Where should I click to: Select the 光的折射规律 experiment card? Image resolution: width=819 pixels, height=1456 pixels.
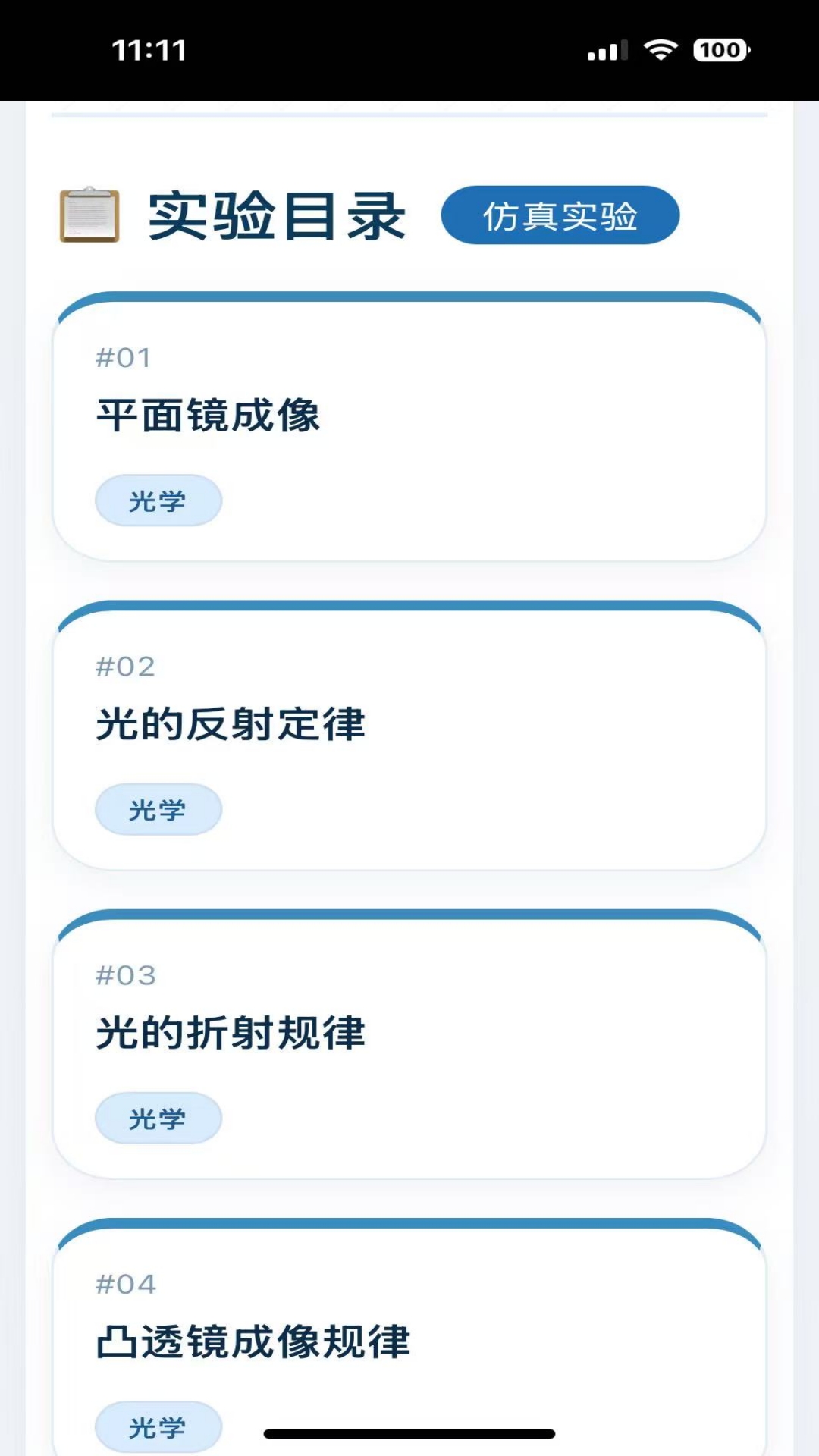[409, 1046]
